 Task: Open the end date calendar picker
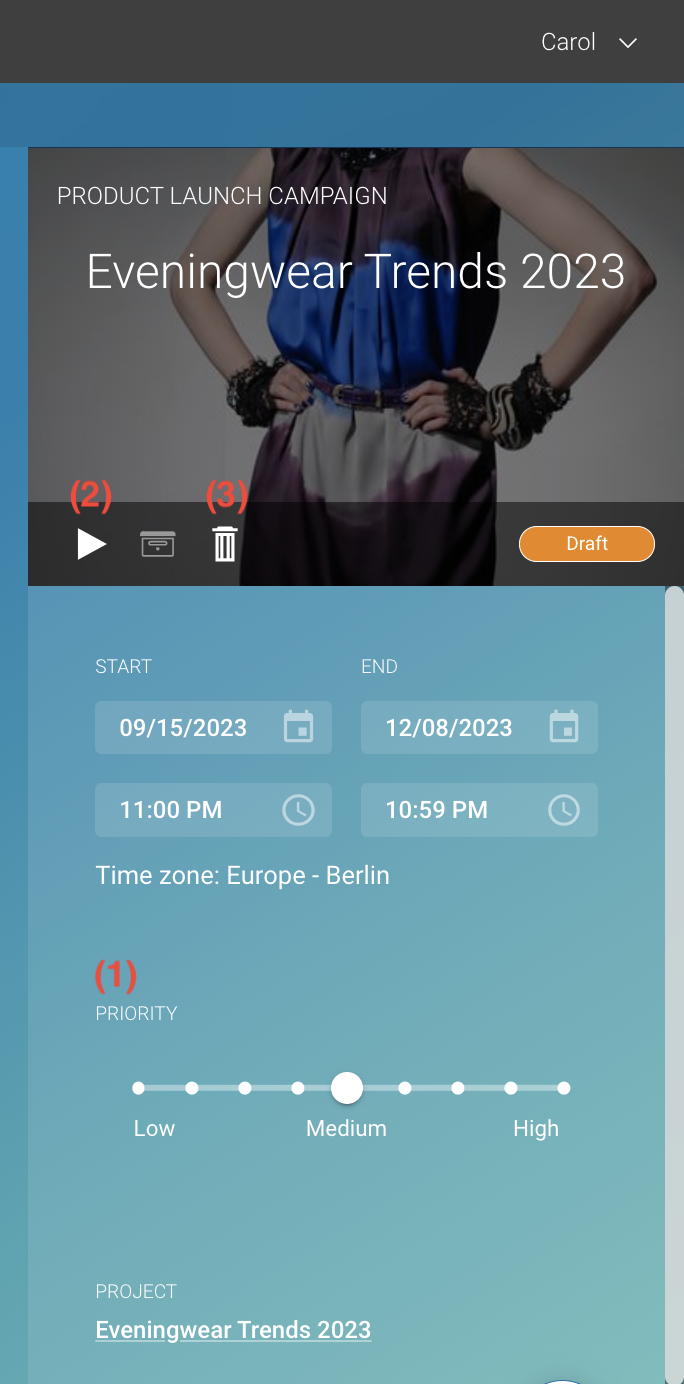click(564, 727)
